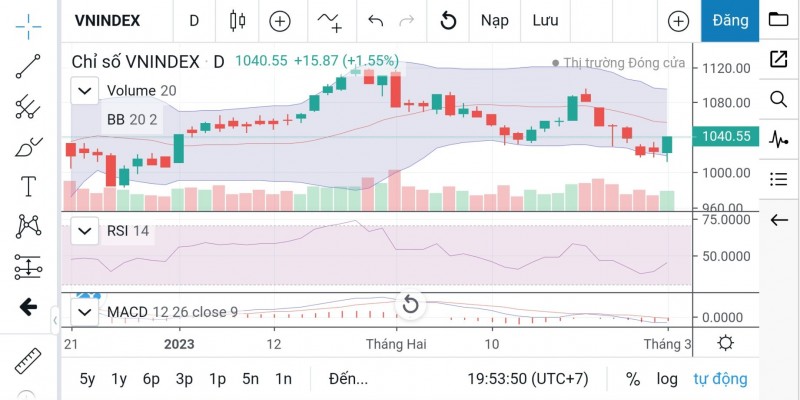
Task: Open the Nạp menu
Action: (494, 20)
